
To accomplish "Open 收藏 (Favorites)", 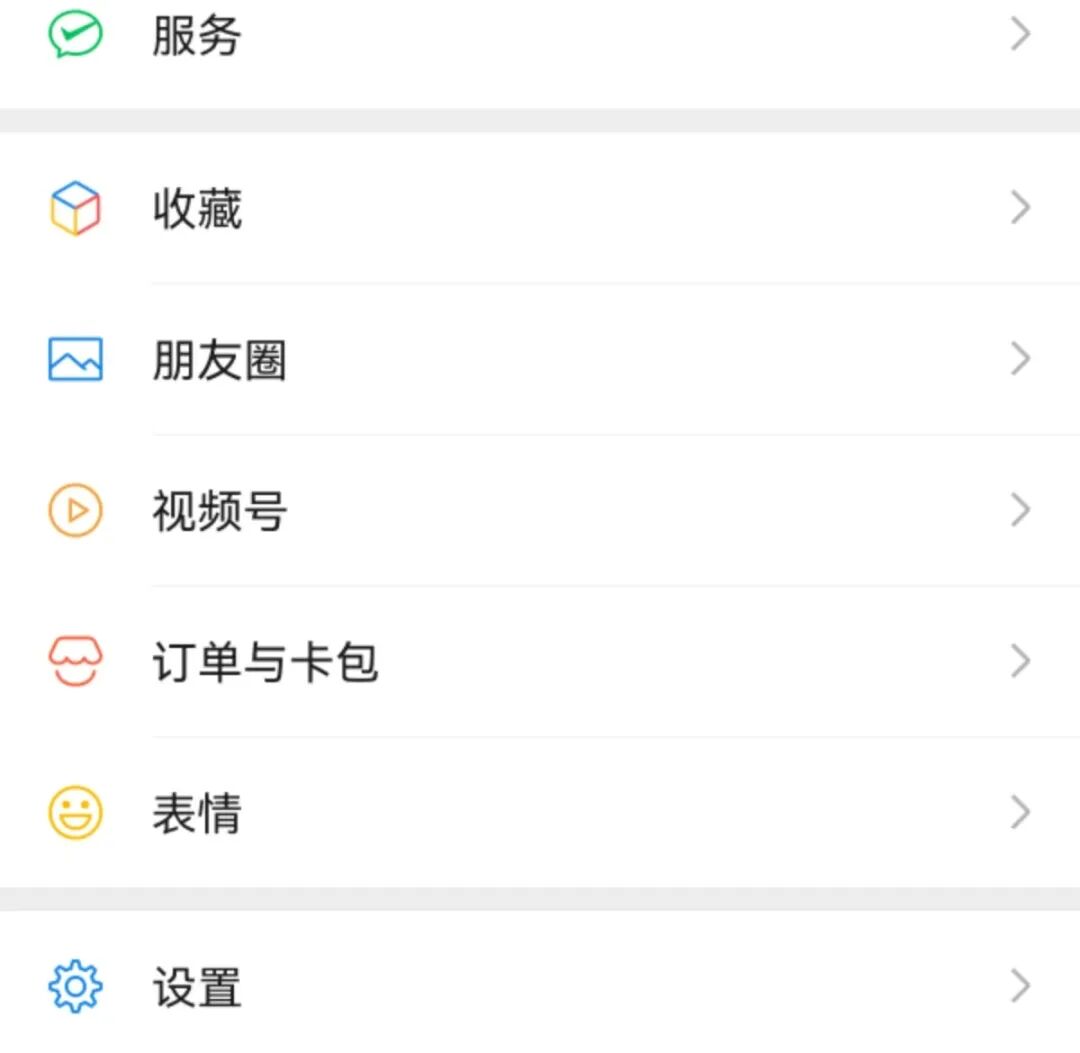I will [x=197, y=209].
